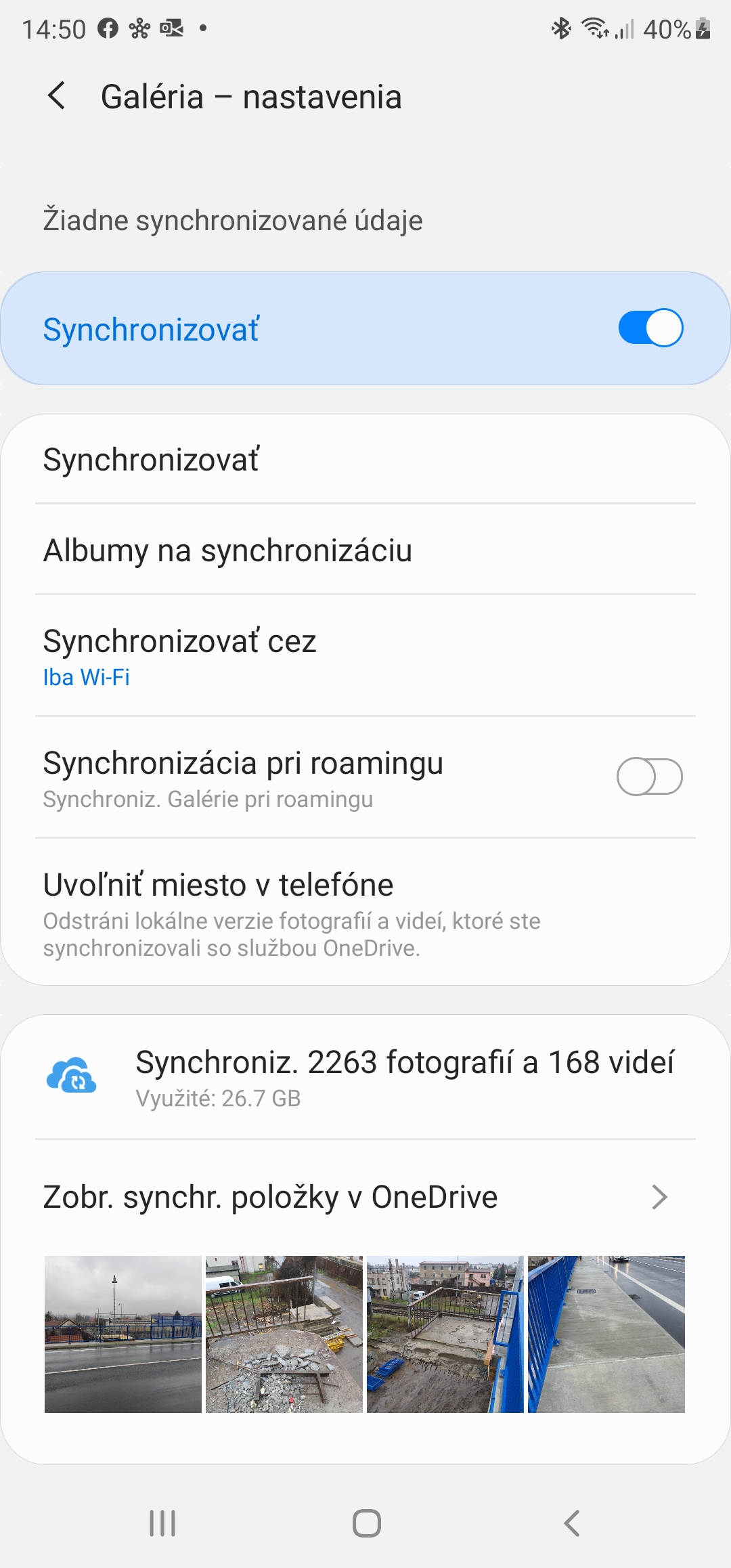Open the Synchronizovať row in the settings list
Image resolution: width=731 pixels, height=1568 pixels.
[x=365, y=460]
